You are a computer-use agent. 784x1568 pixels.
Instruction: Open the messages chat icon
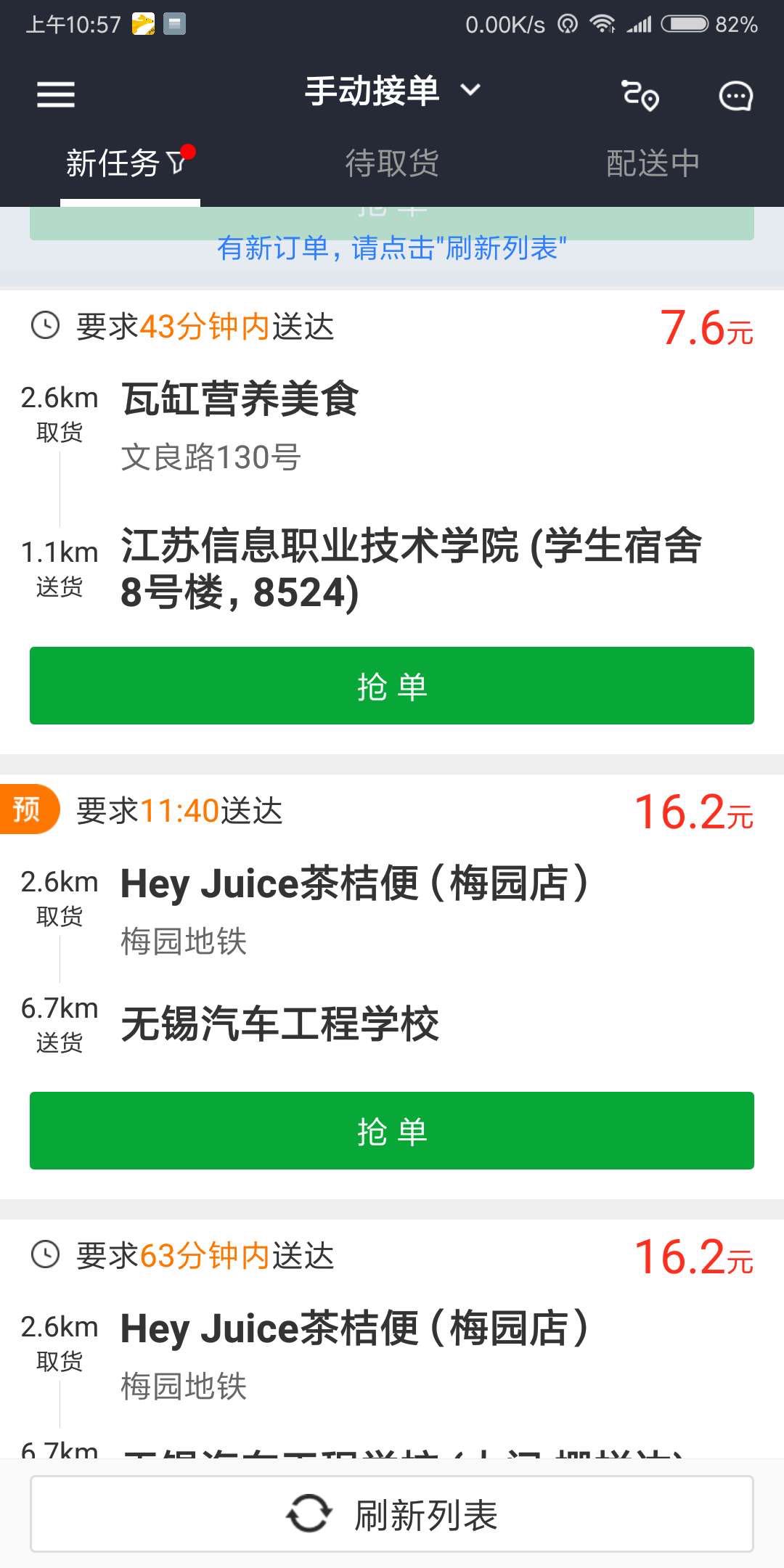coord(735,96)
